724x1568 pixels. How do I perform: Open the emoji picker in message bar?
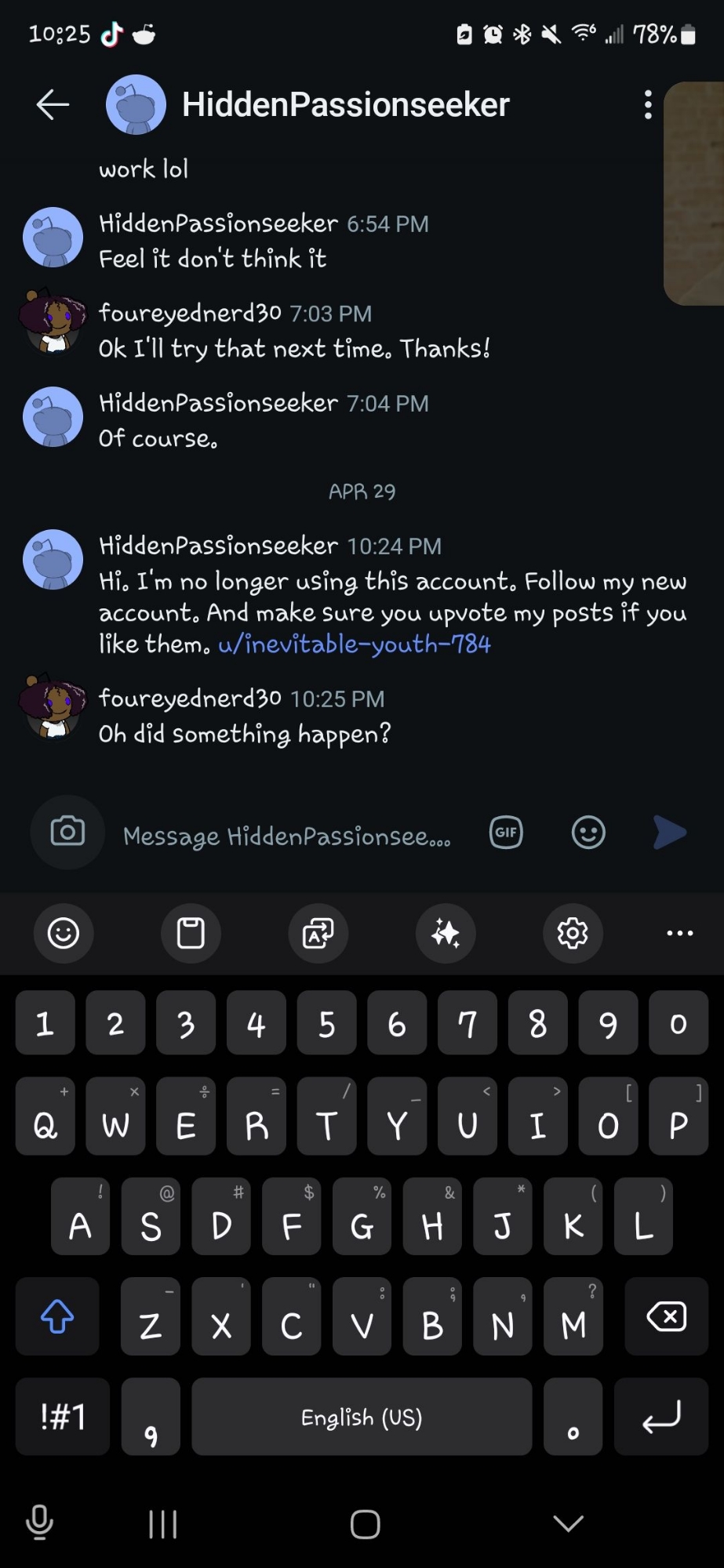coord(588,833)
